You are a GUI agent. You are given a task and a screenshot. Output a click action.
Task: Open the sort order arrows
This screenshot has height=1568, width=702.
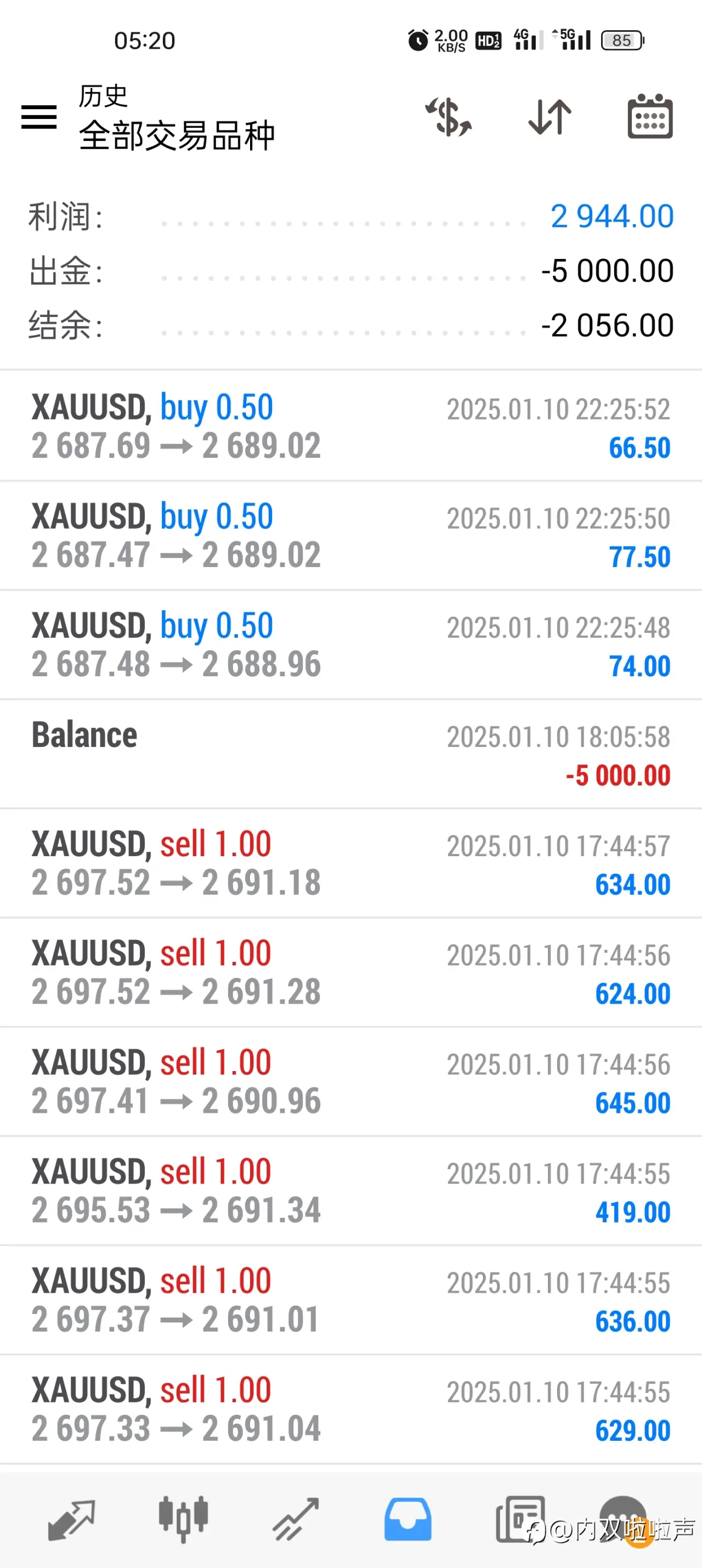pos(550,117)
